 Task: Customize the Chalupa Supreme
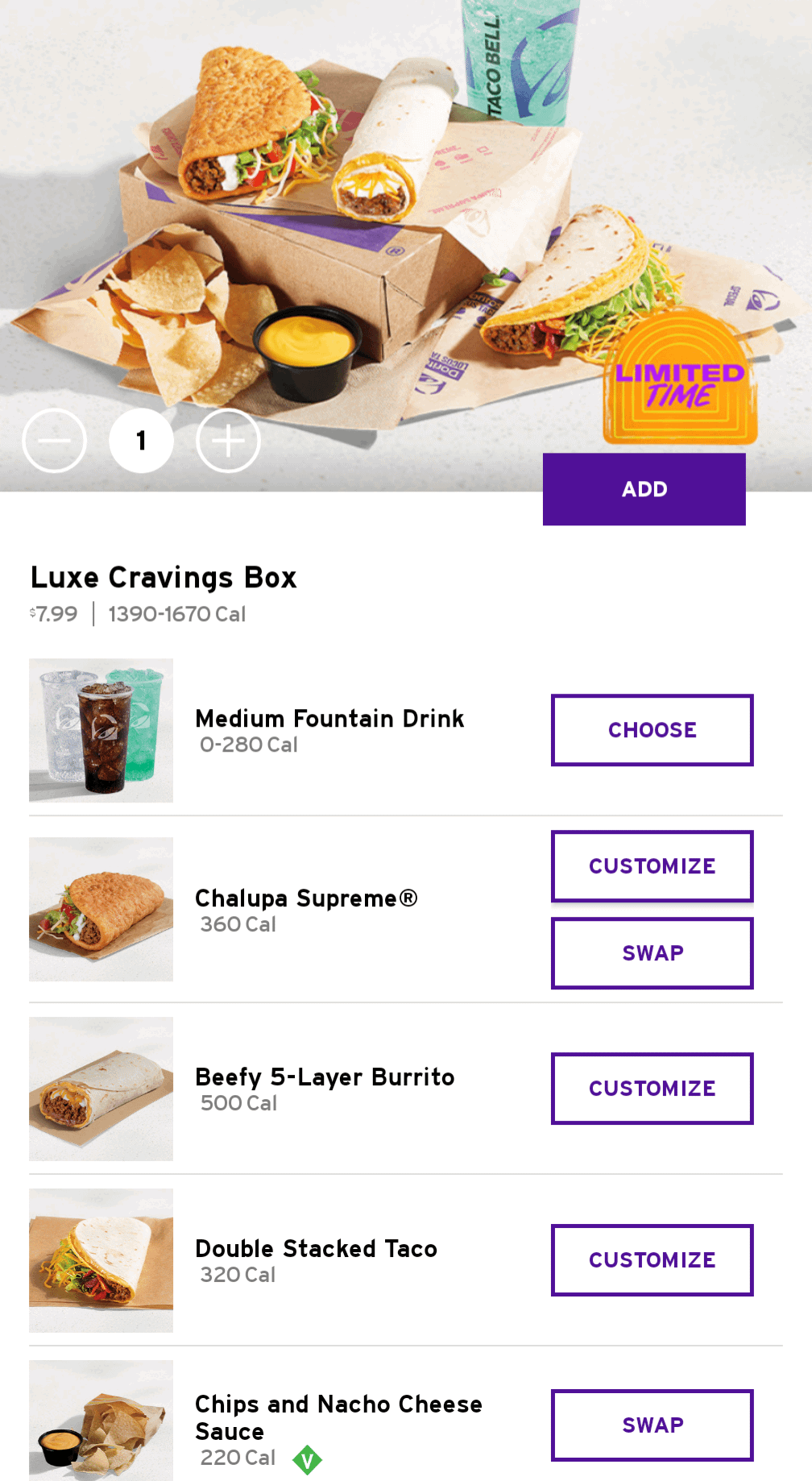pyautogui.click(x=652, y=866)
